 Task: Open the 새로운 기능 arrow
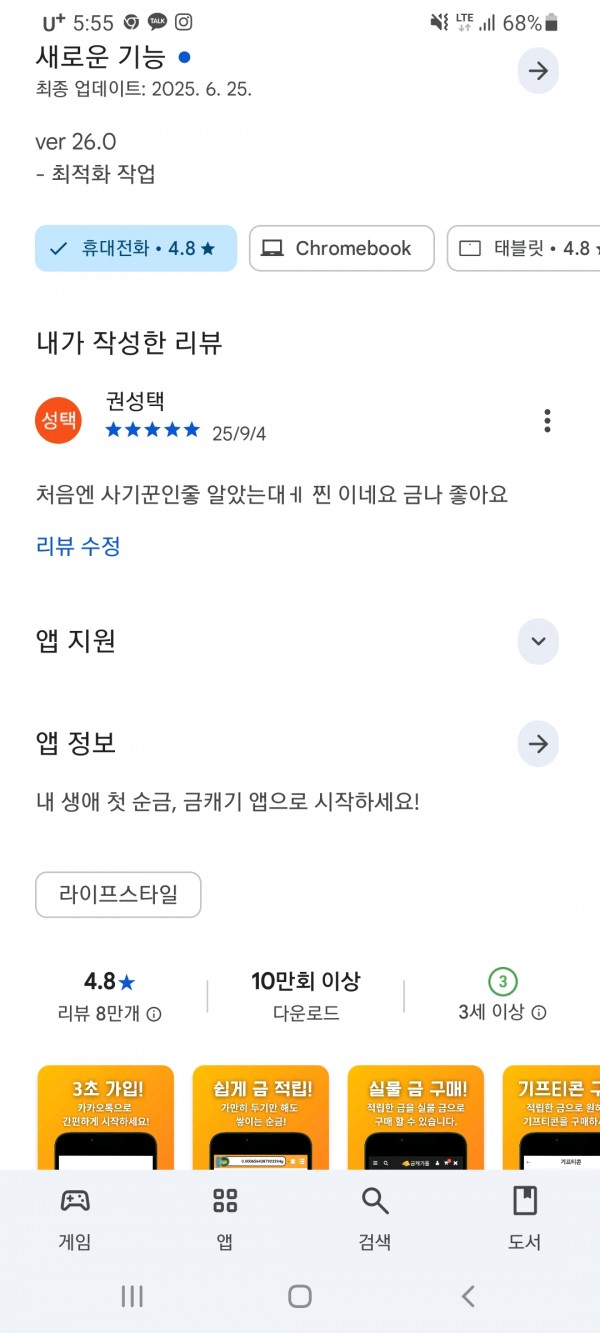(x=538, y=71)
